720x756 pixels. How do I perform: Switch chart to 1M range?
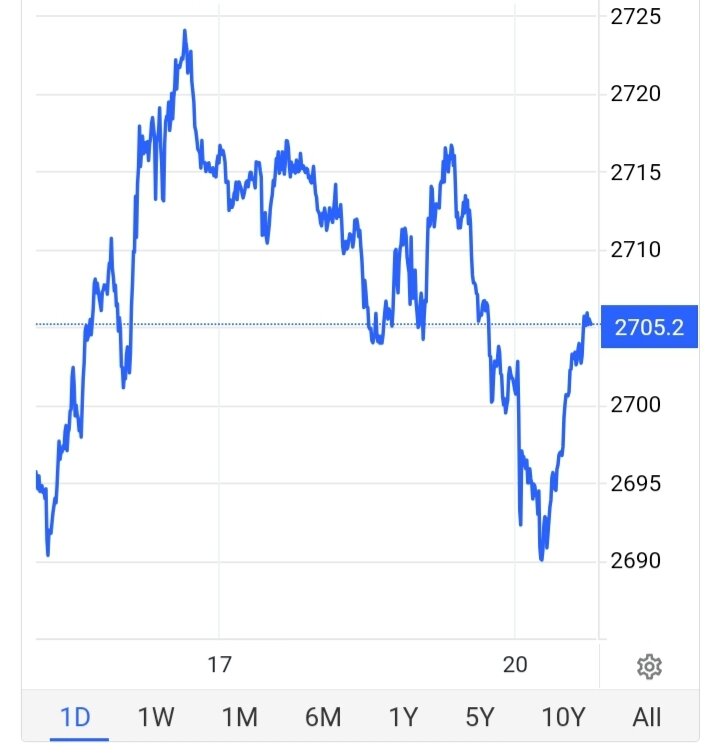239,717
